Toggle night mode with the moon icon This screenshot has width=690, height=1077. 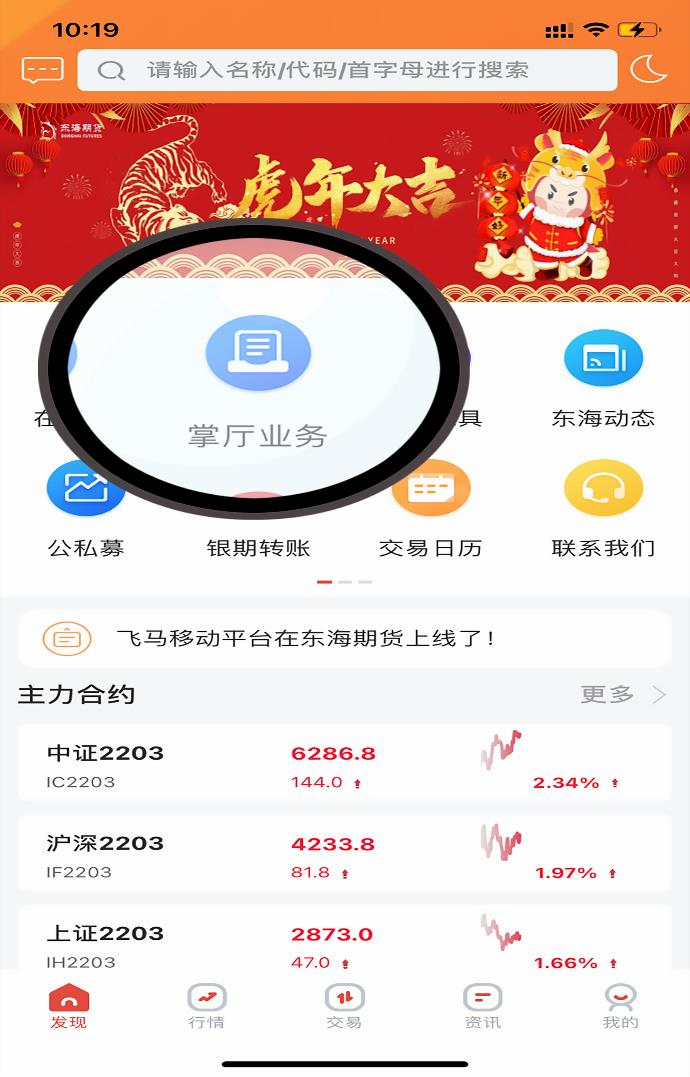[648, 69]
